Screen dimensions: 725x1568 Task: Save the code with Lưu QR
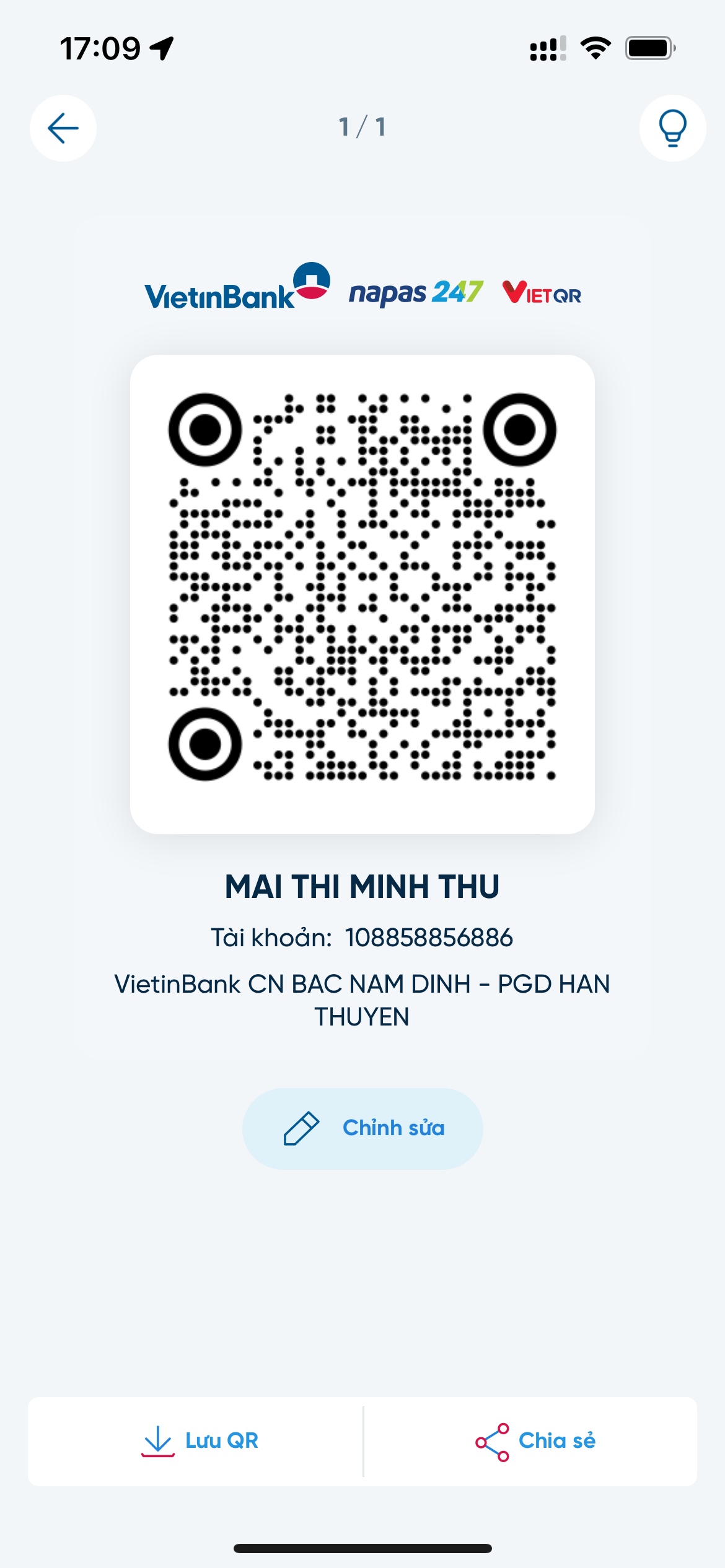point(200,1440)
